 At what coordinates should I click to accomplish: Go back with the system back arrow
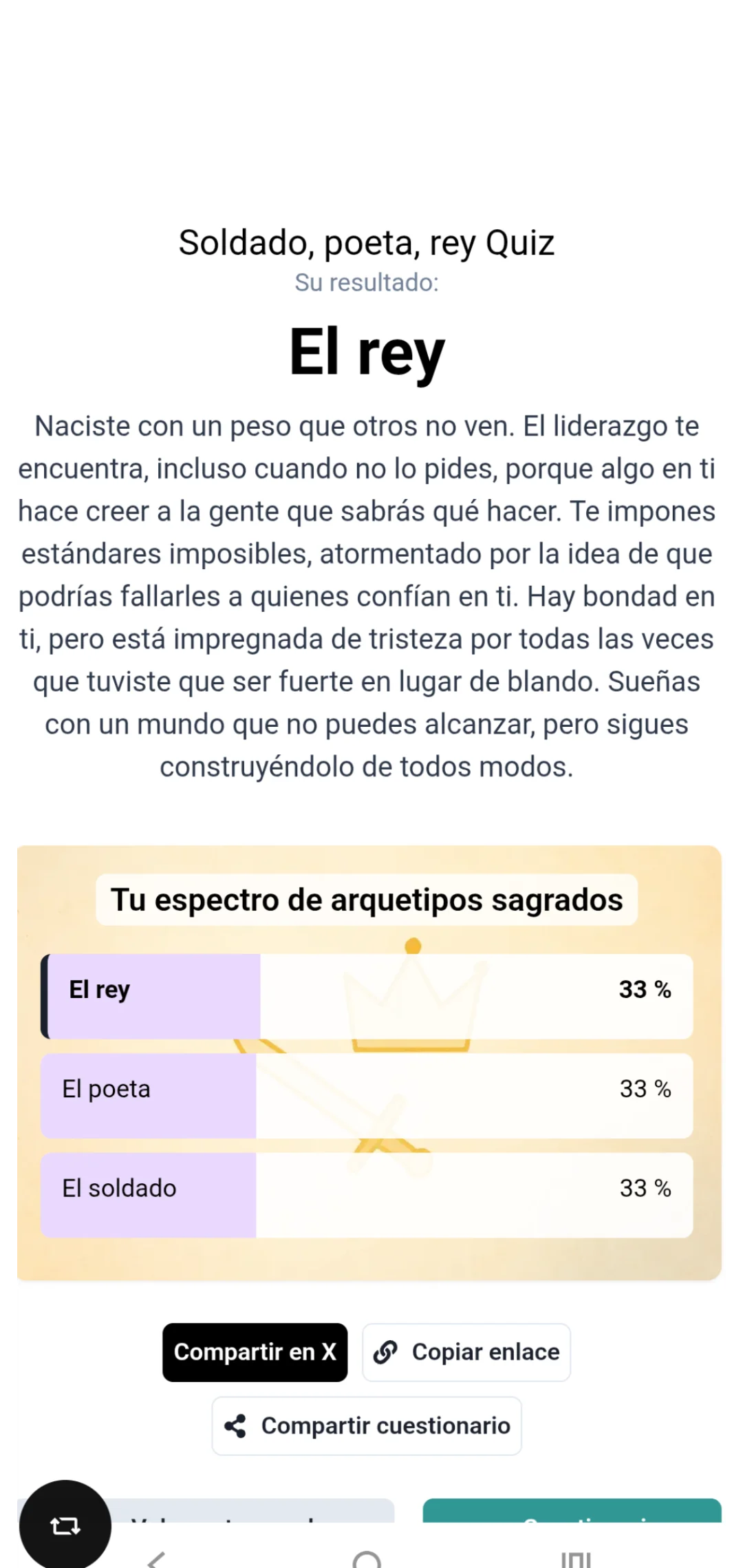(158, 1559)
